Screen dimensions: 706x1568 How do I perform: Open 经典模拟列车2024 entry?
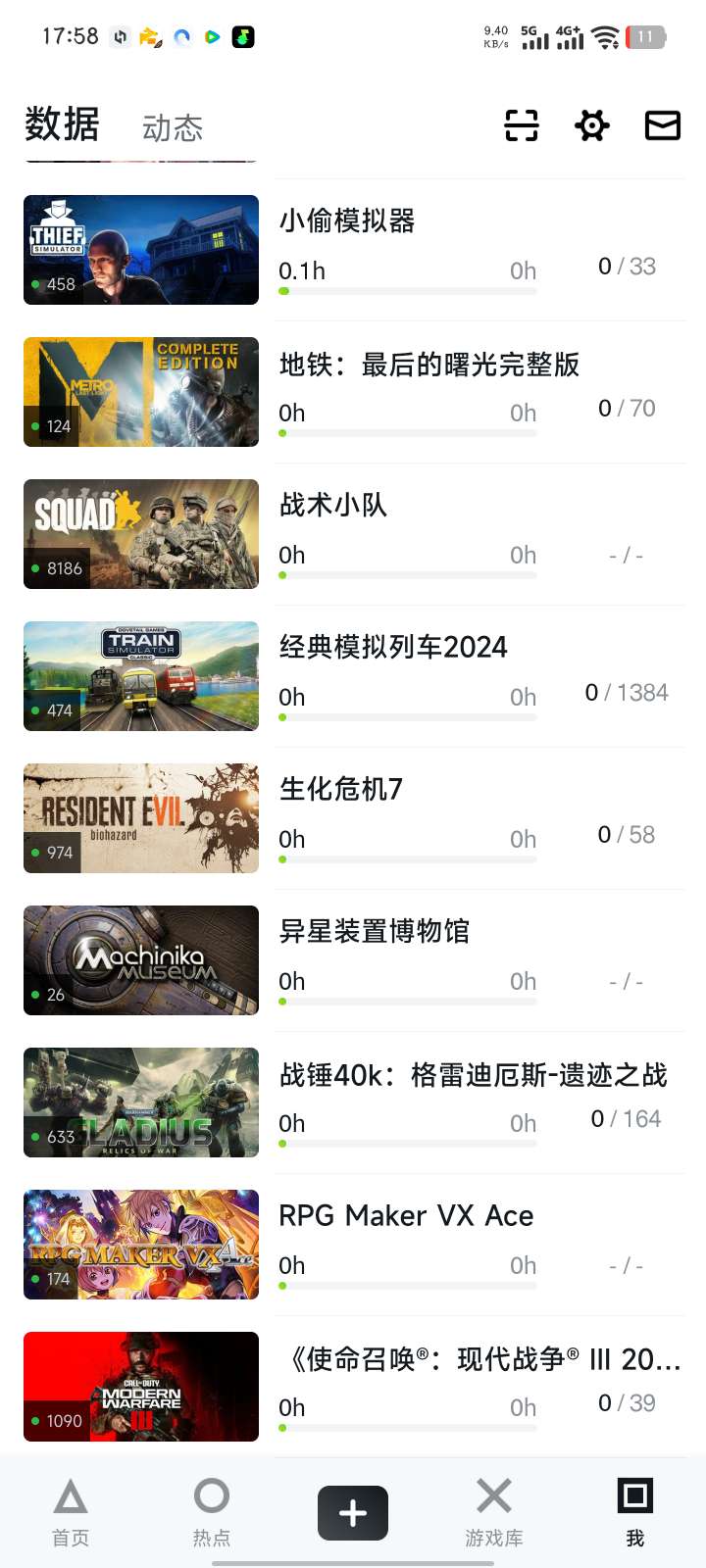[393, 648]
